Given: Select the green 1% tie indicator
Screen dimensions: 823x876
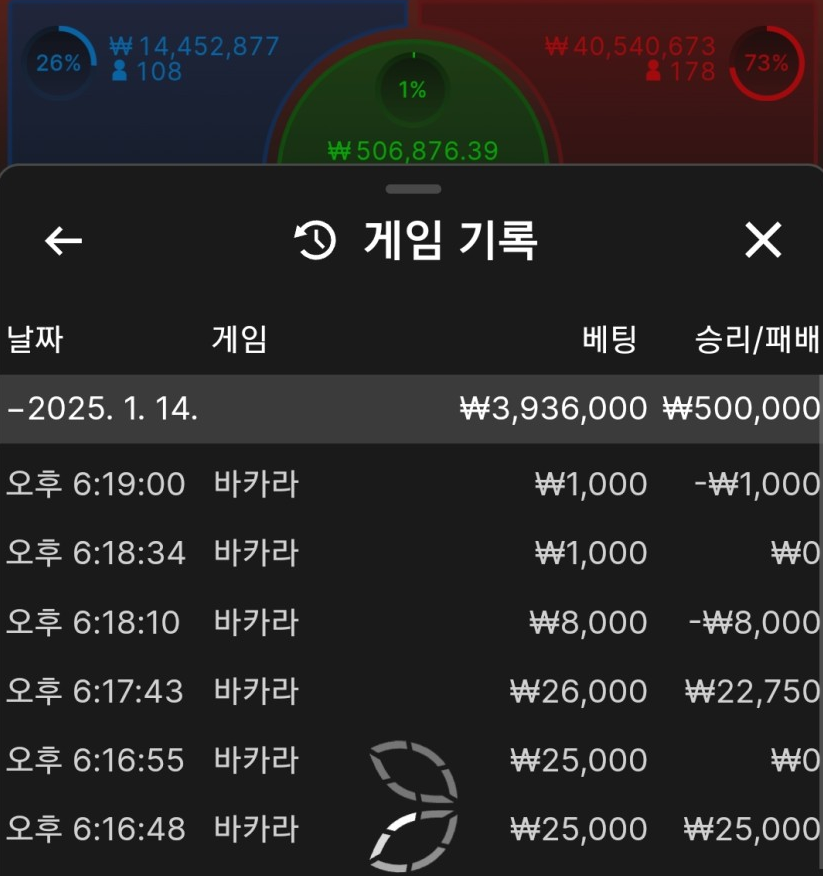Looking at the screenshot, I should pyautogui.click(x=412, y=89).
